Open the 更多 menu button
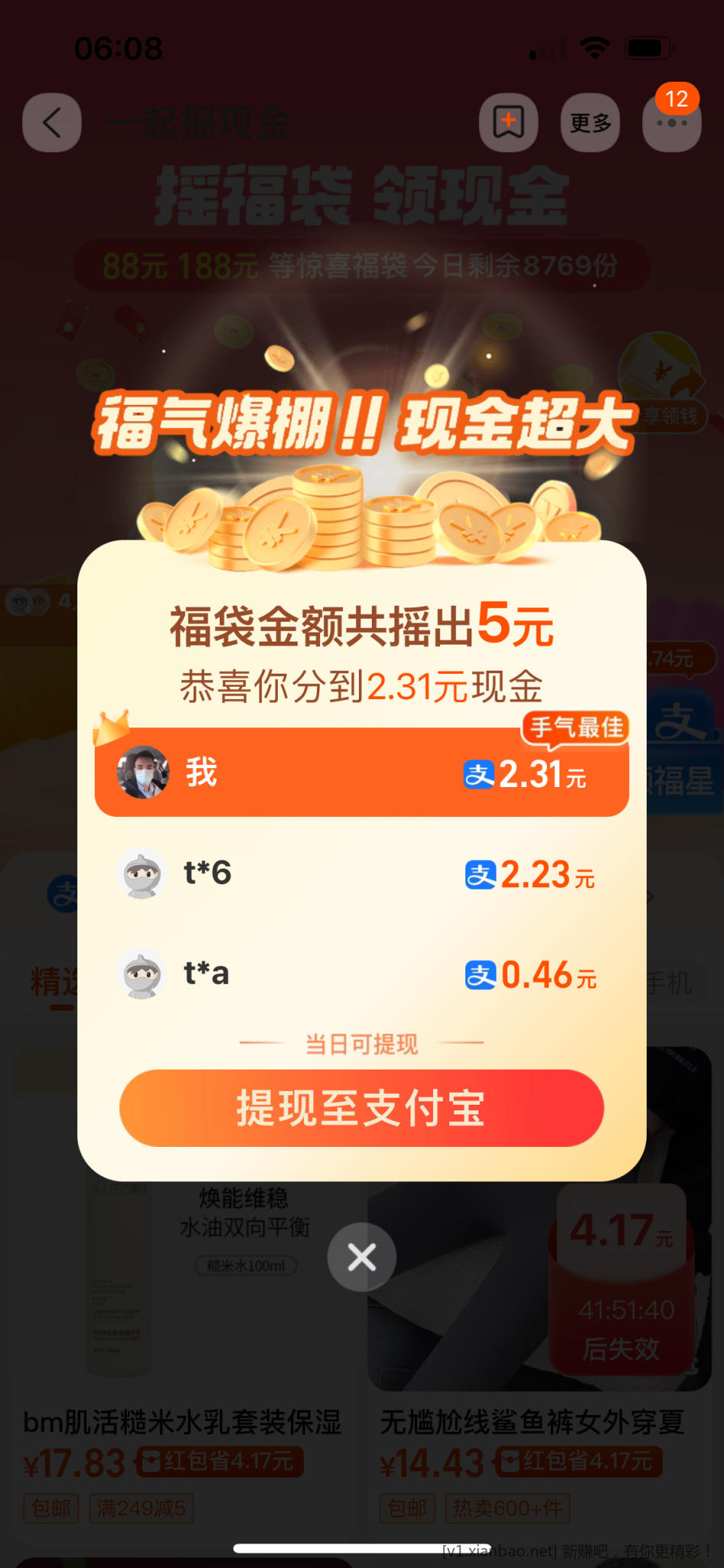724x1568 pixels. [x=590, y=122]
